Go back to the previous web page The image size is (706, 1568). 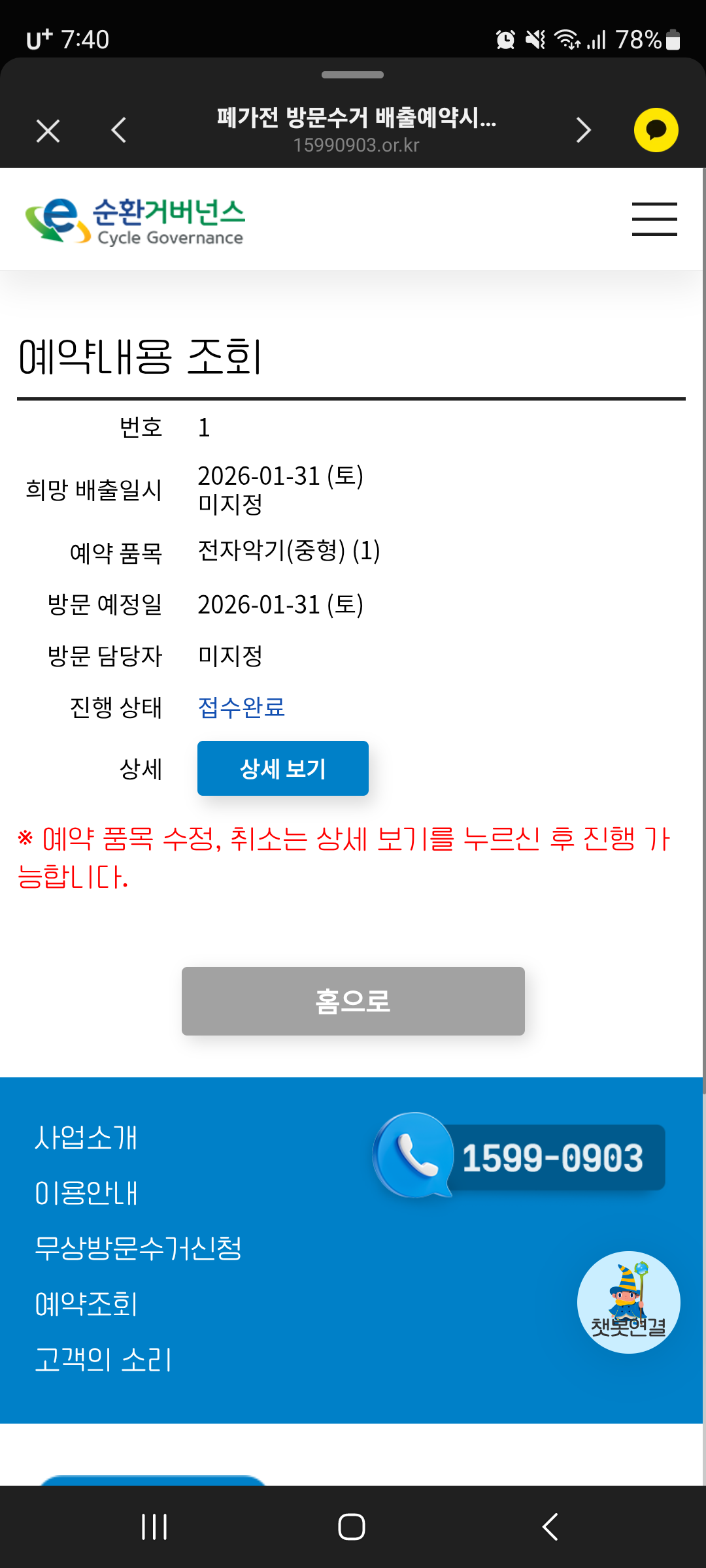tap(119, 131)
